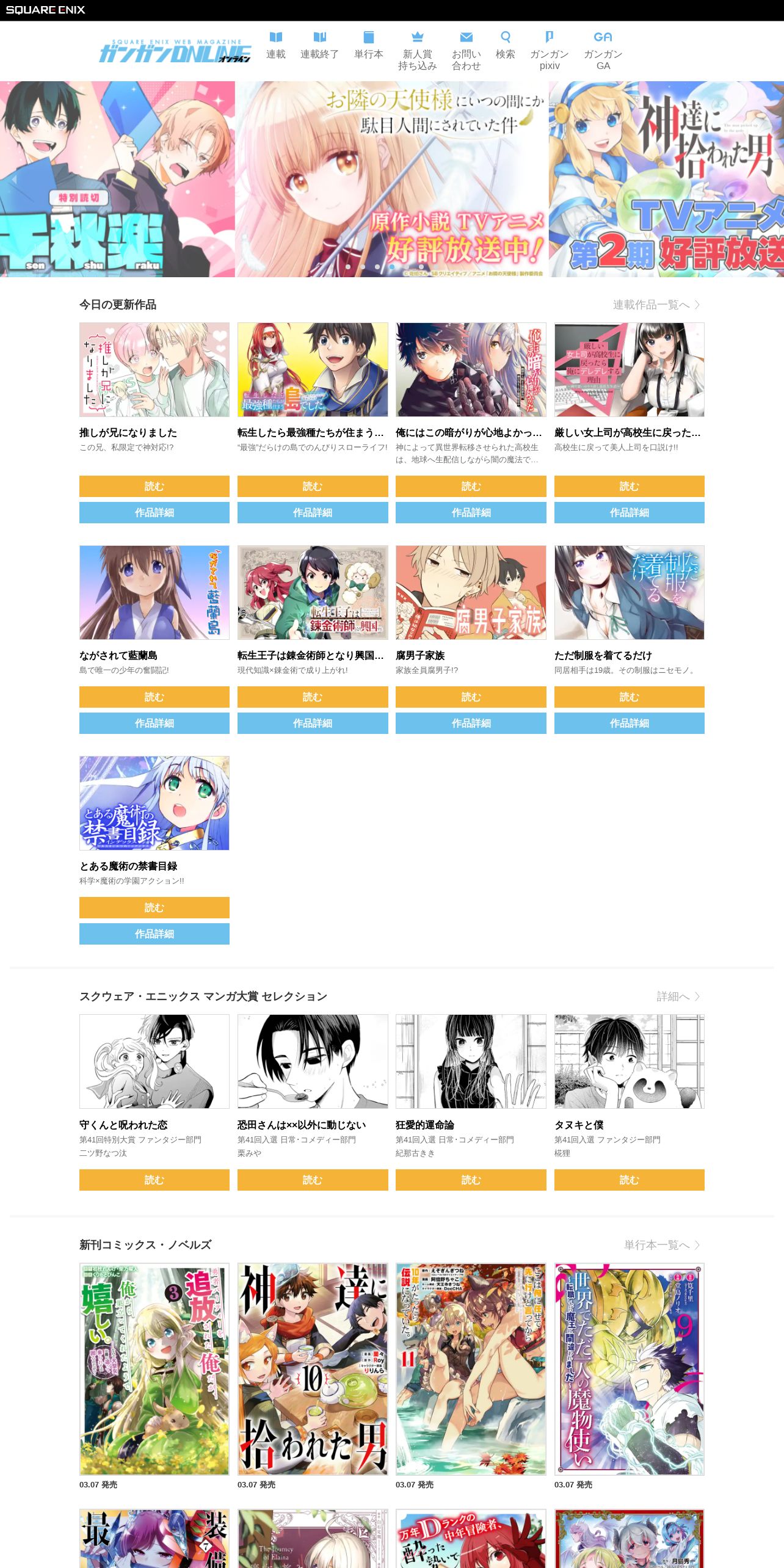Open the 連載作品一覧へ link
Image resolution: width=784 pixels, height=1568 pixels.
coord(656,305)
